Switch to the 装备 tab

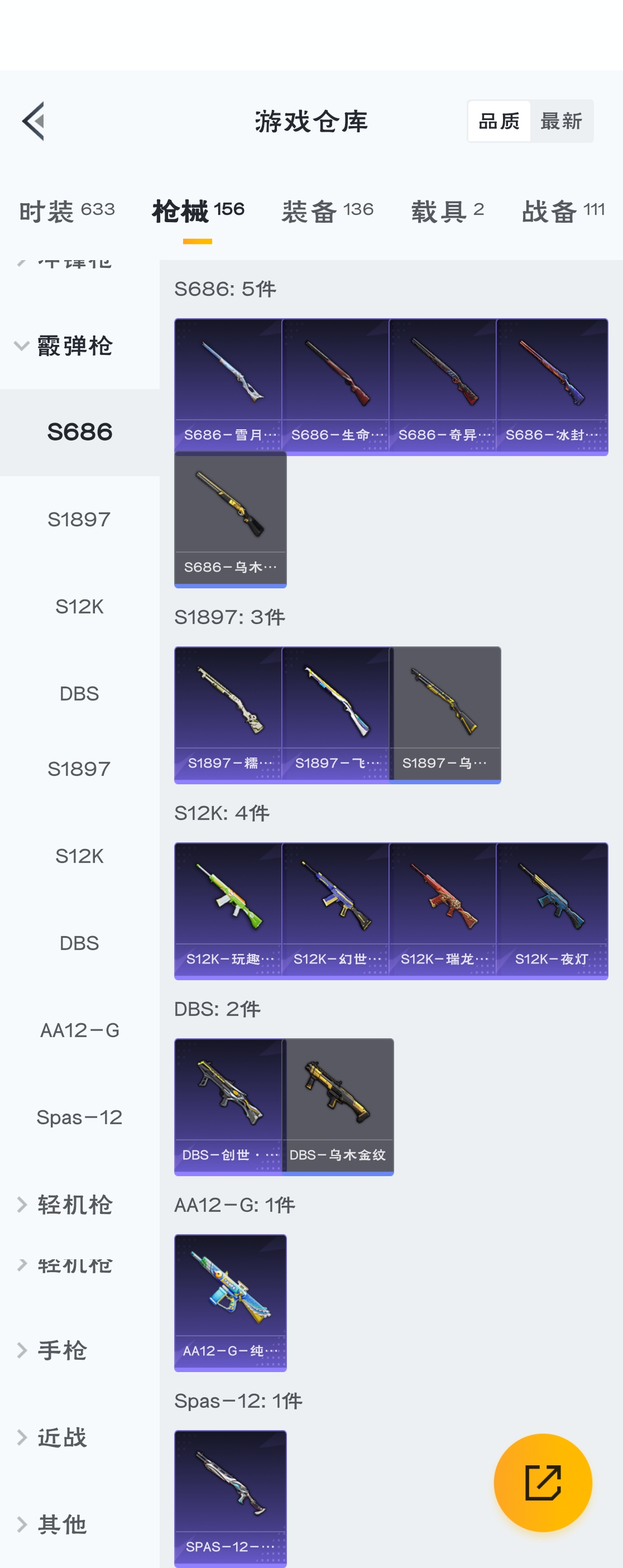tap(327, 211)
